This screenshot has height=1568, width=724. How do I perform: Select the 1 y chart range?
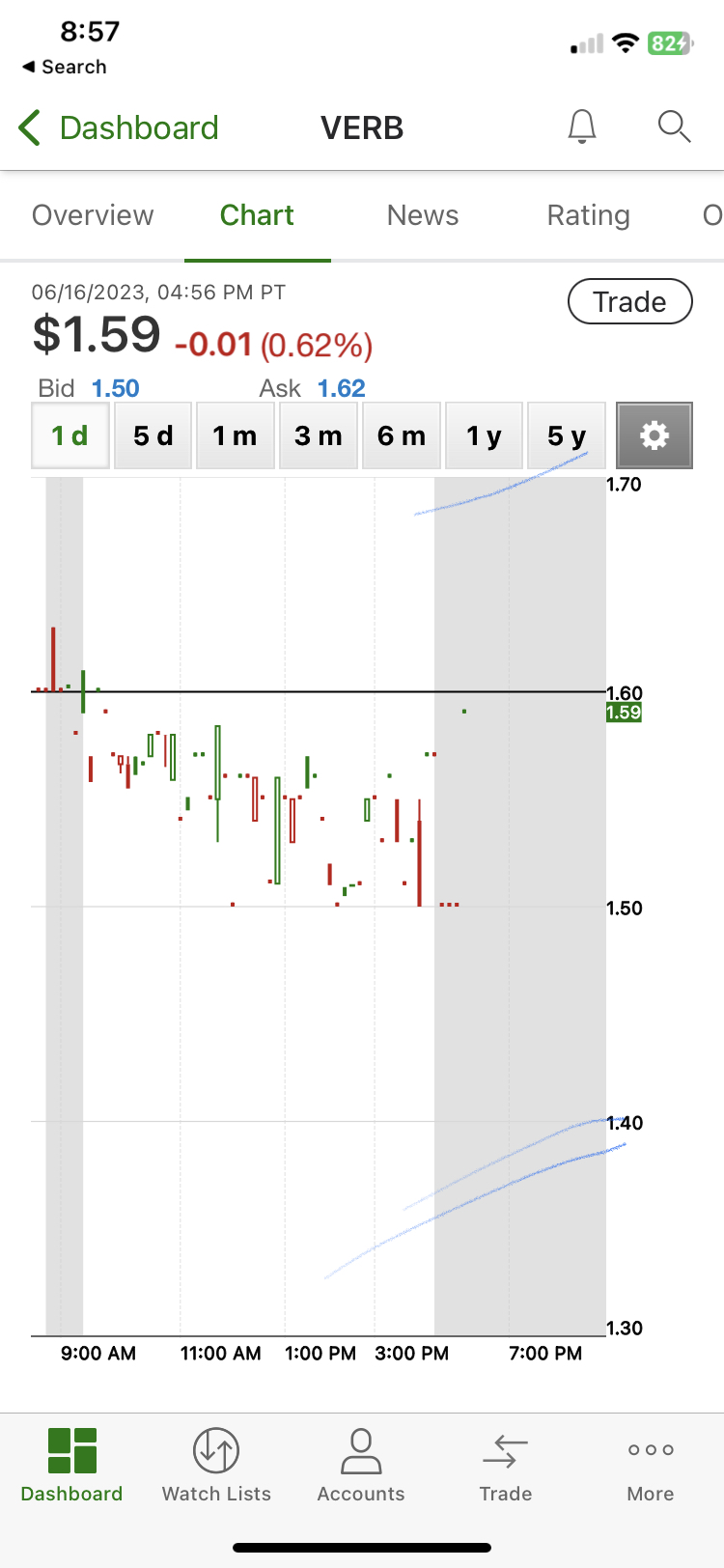(484, 435)
